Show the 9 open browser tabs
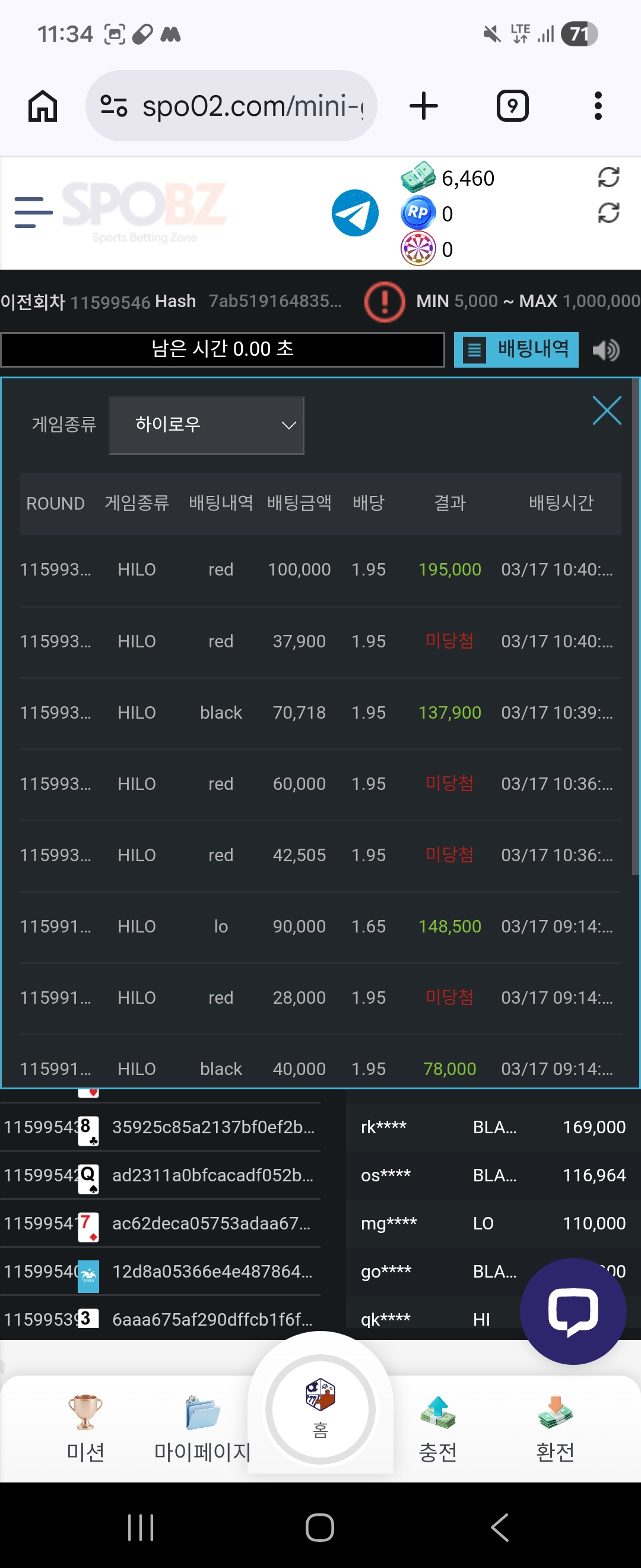The height and width of the screenshot is (1568, 641). click(x=512, y=106)
